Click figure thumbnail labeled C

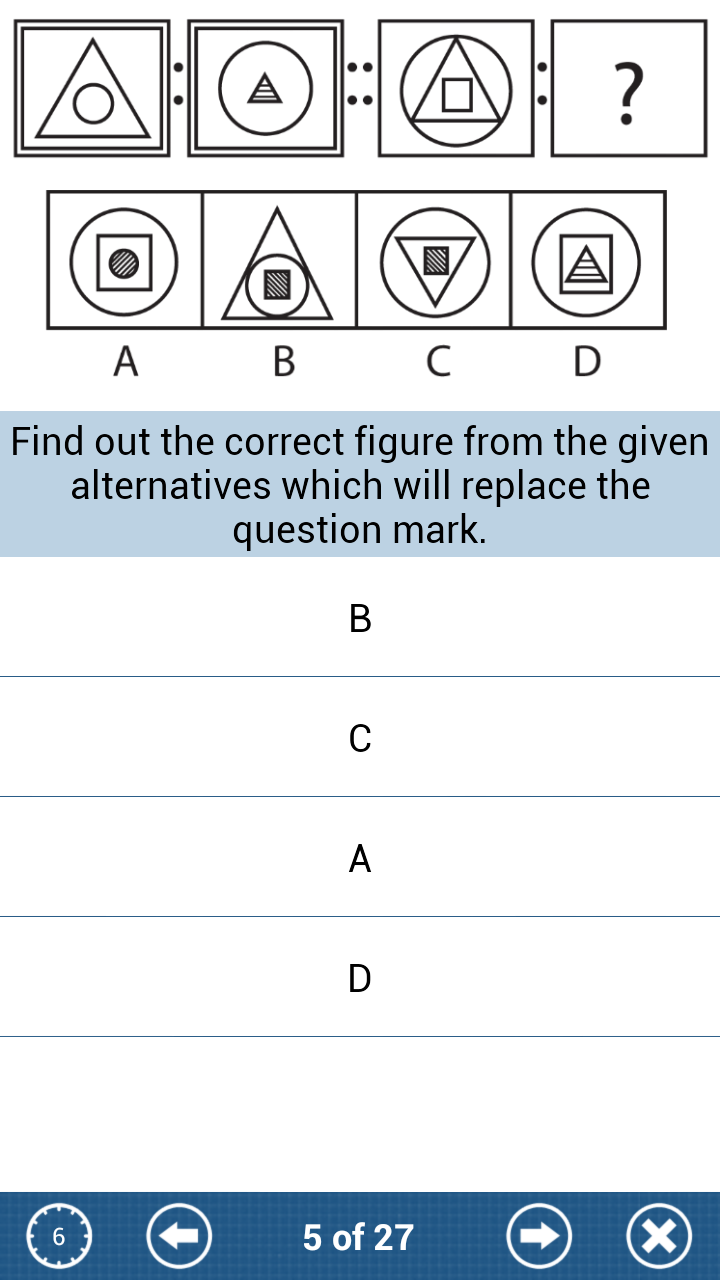tap(435, 260)
